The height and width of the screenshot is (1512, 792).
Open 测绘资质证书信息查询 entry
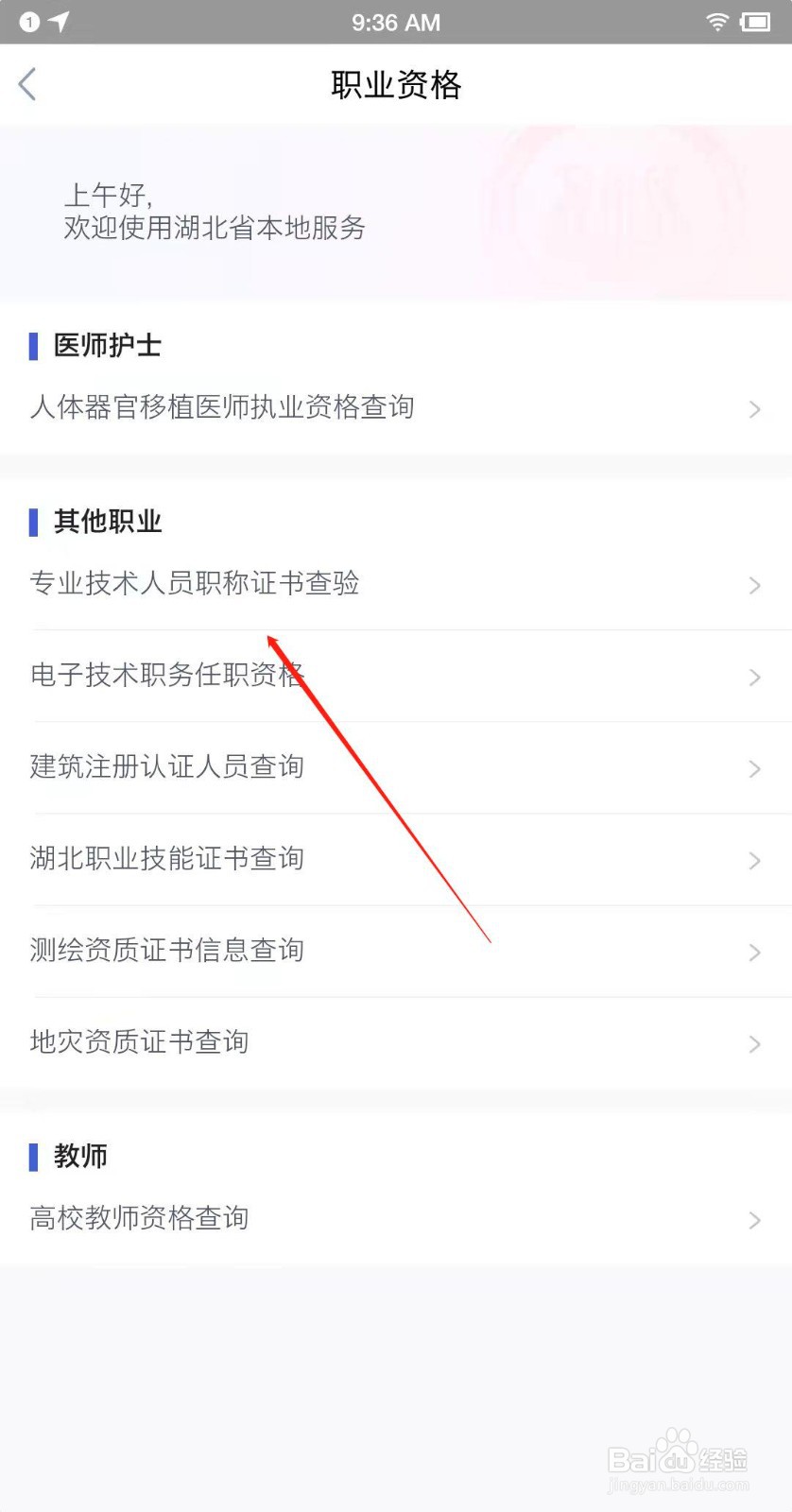tap(166, 951)
